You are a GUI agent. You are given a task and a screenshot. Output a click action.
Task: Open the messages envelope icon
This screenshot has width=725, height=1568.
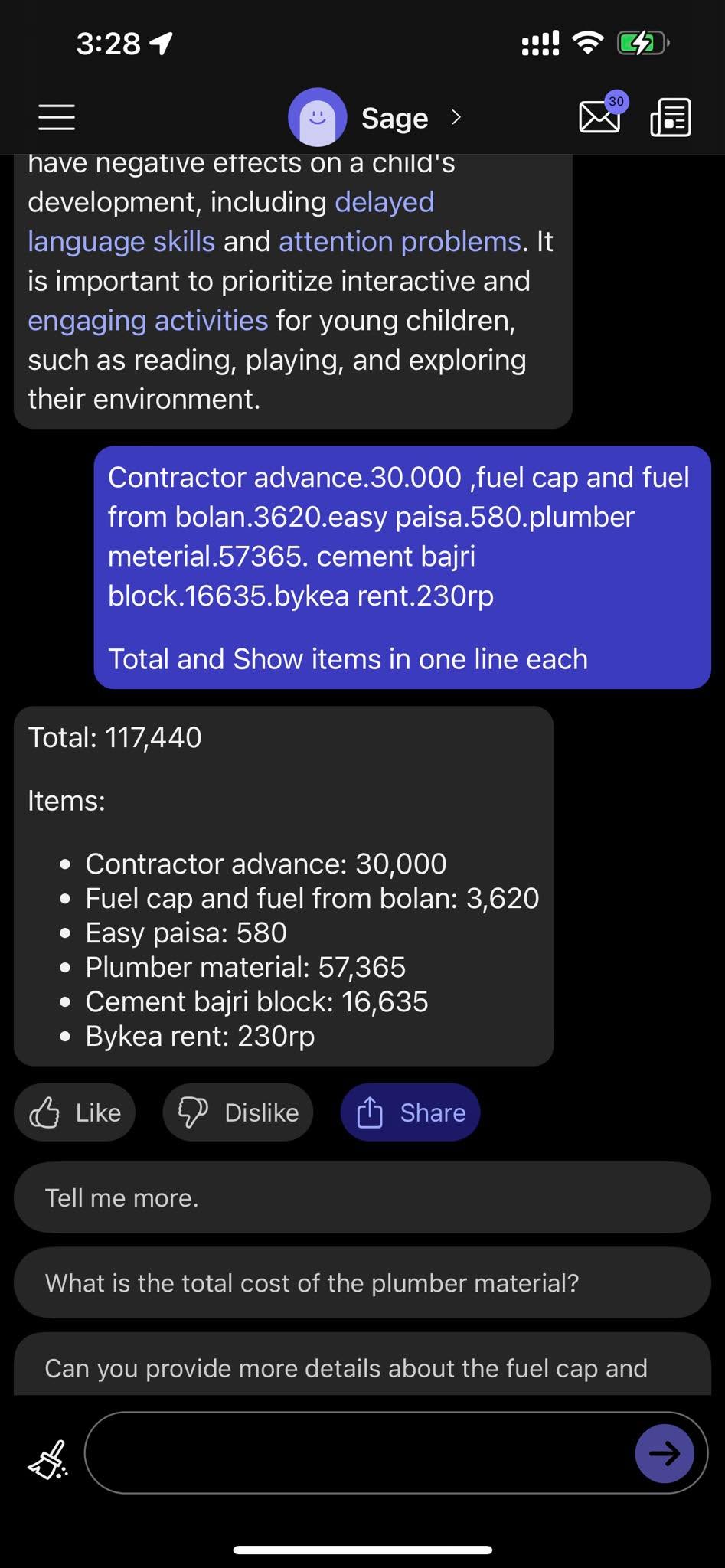[603, 115]
